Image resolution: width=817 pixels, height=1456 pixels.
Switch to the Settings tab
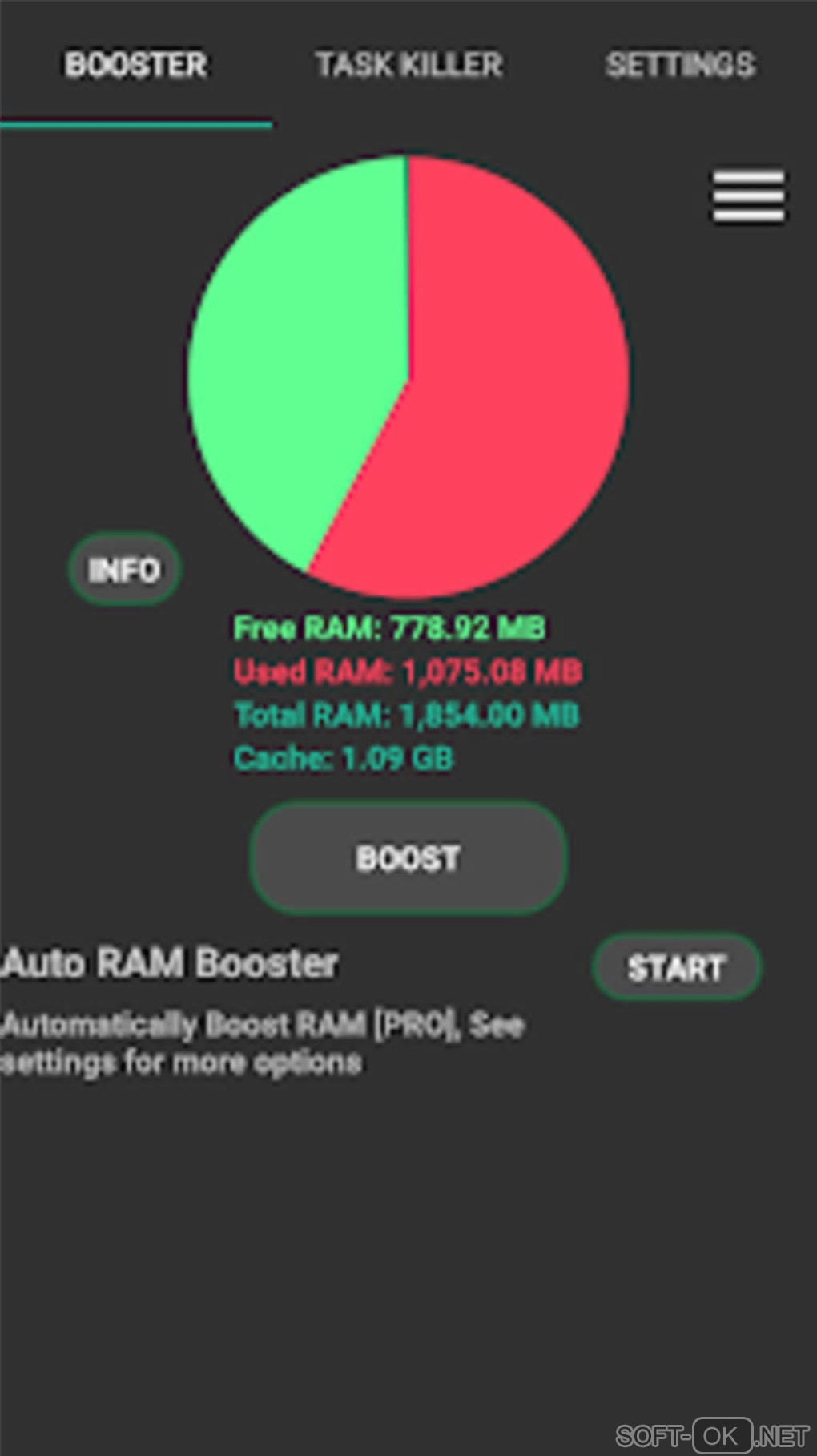[680, 65]
